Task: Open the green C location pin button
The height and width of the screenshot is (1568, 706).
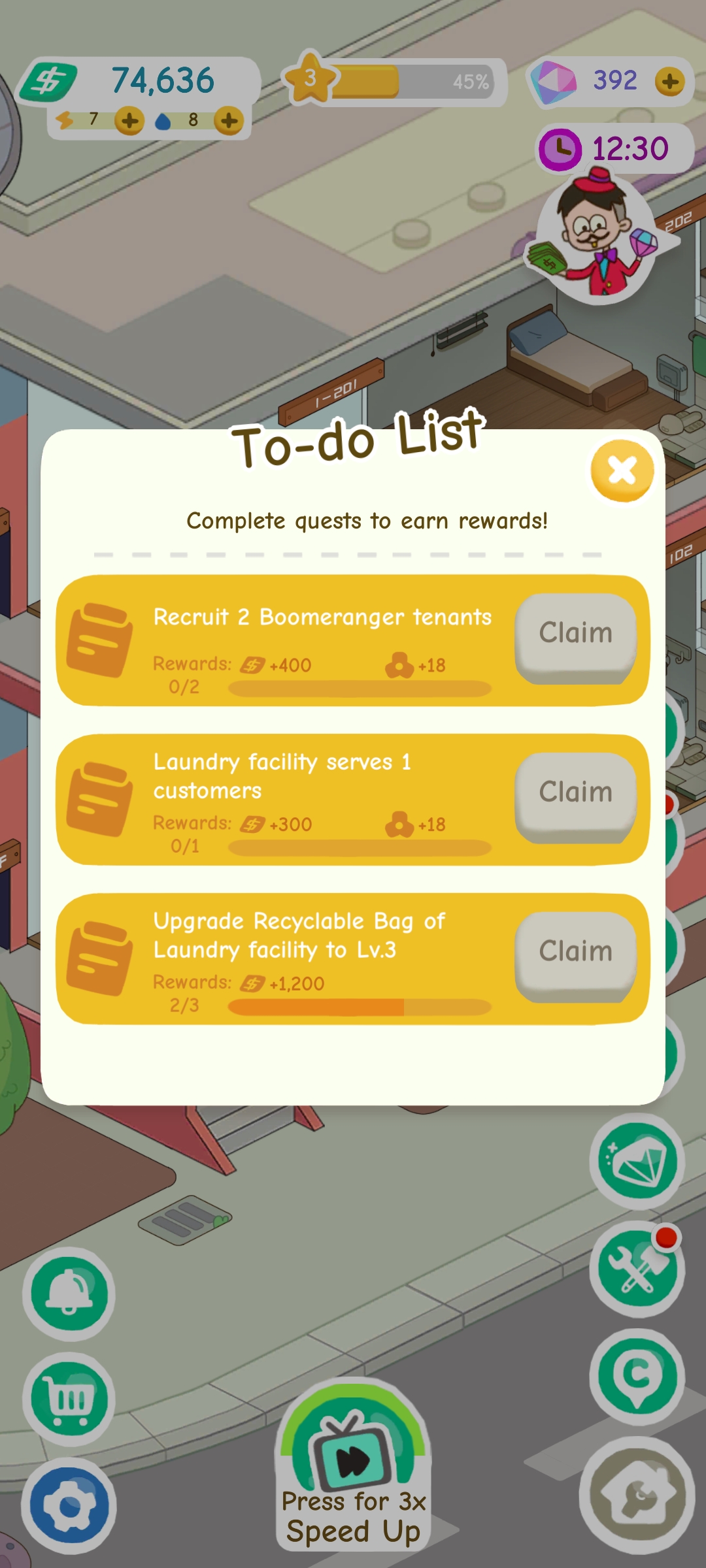Action: point(637,1376)
